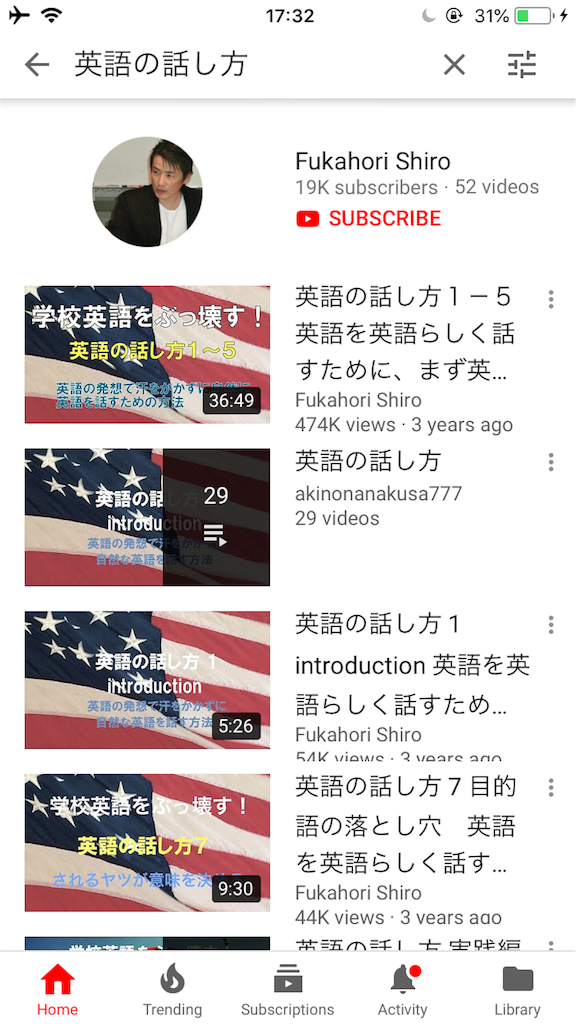Clear the search query with X
This screenshot has height=1024, width=576.
454,65
